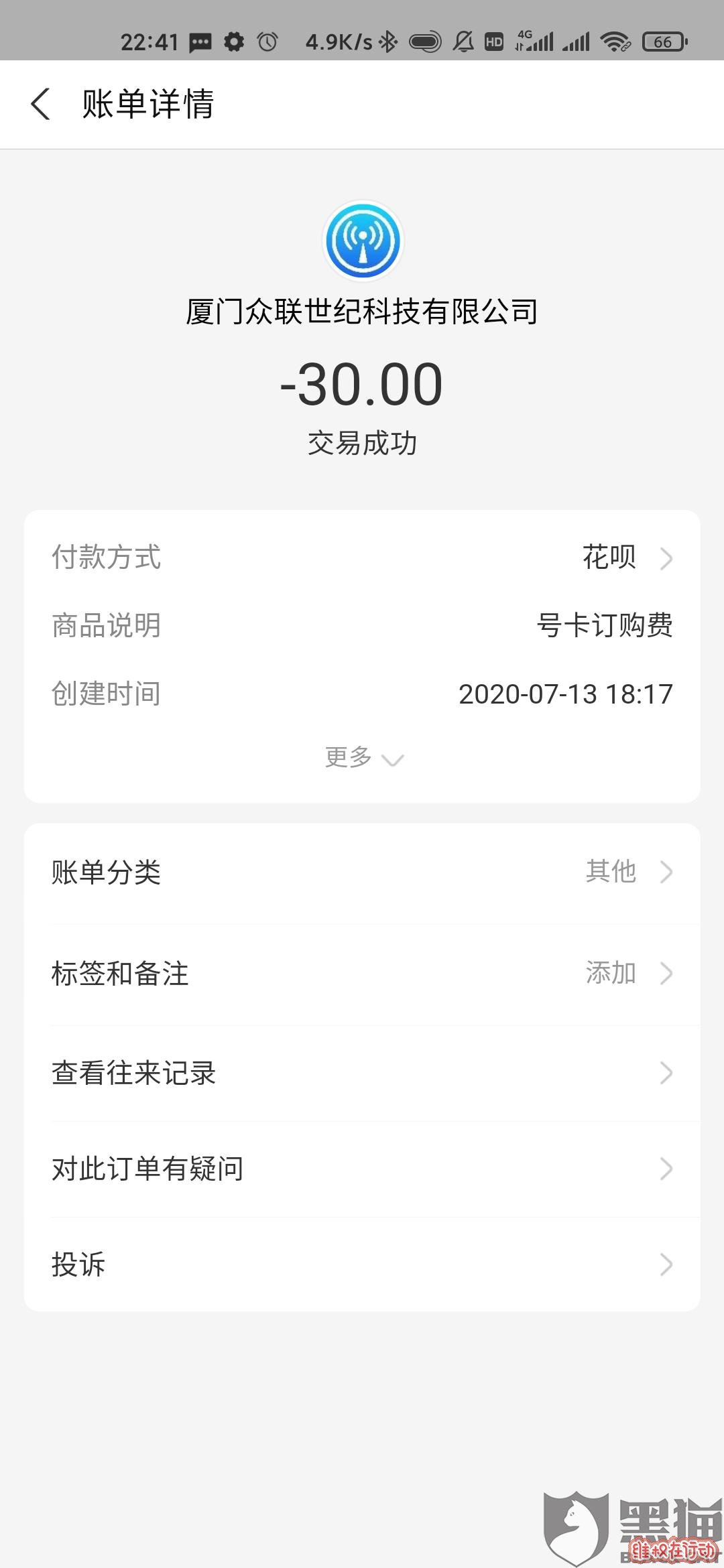Go back from the 账单详情 page
The width and height of the screenshot is (724, 1568).
coord(40,105)
